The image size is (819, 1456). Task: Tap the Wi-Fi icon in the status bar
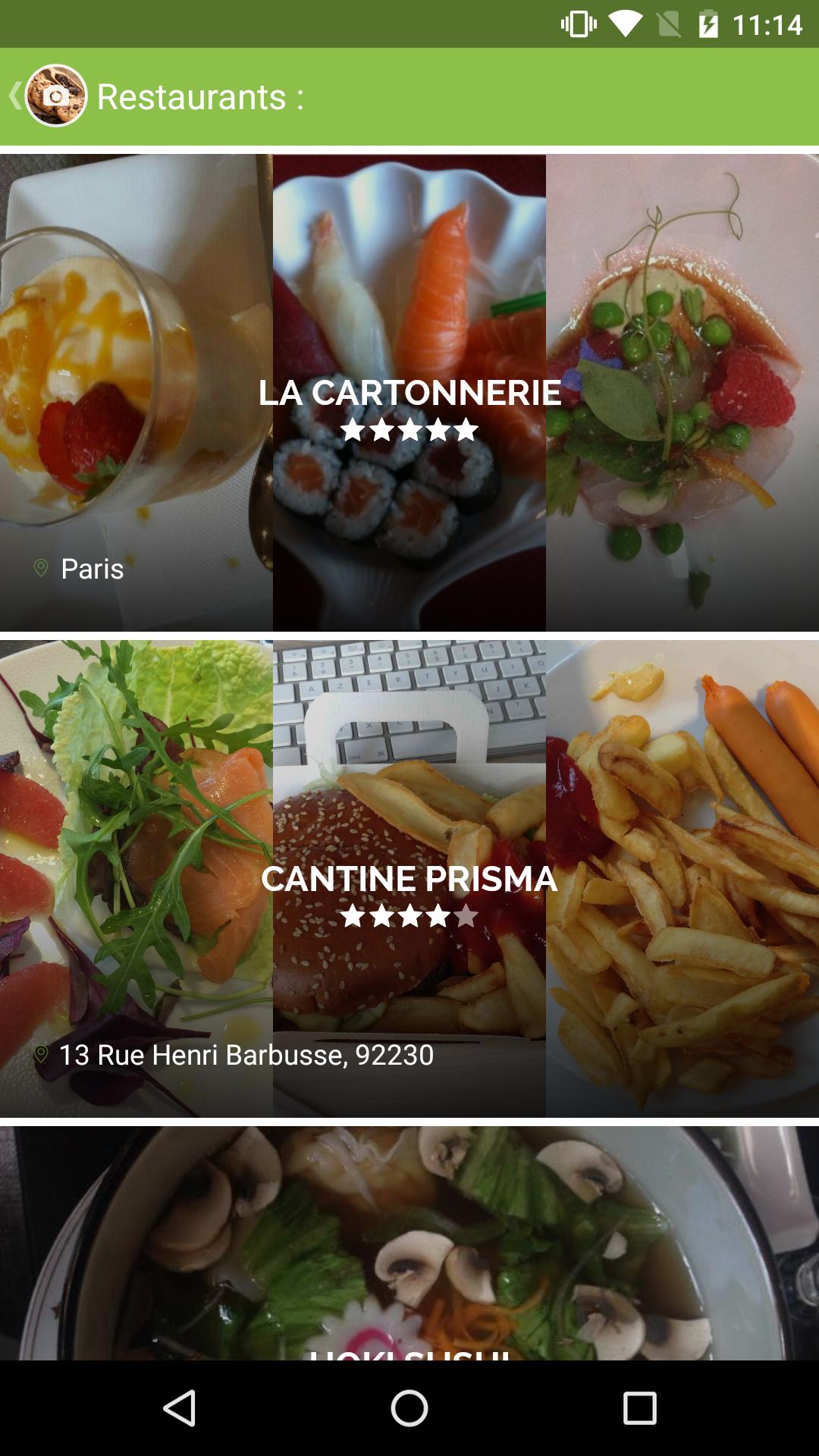[624, 23]
